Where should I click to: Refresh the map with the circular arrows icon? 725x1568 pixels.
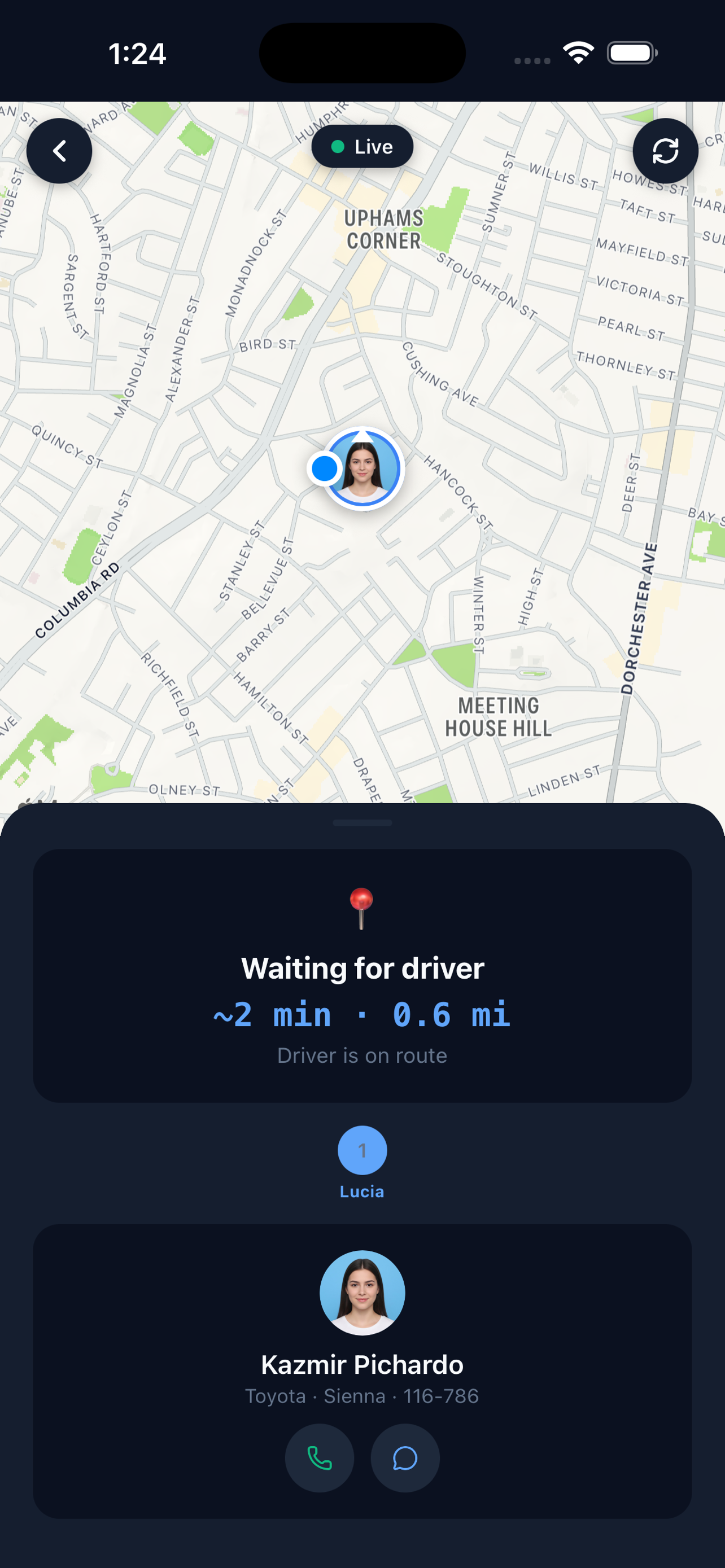665,150
